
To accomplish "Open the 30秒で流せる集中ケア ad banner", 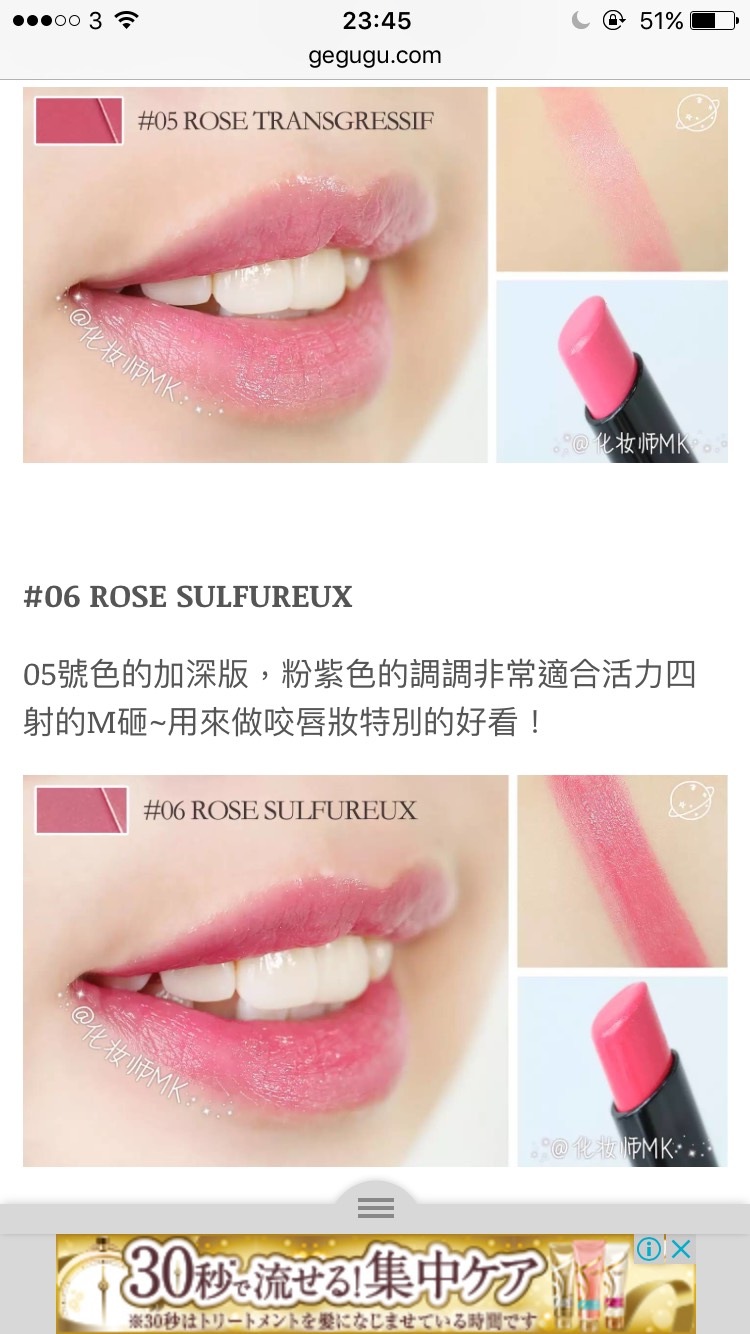I will 340,1285.
